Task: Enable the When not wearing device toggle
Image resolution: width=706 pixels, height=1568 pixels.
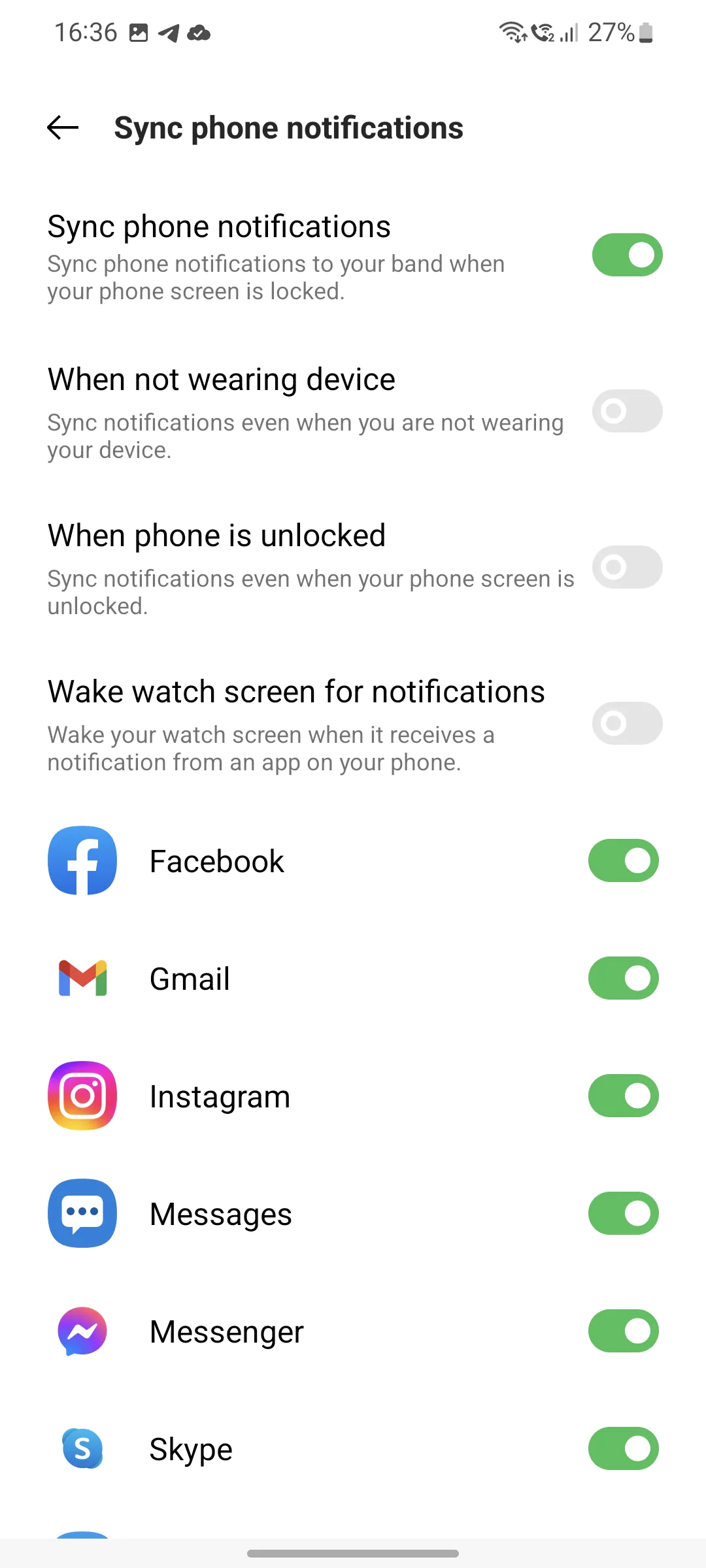Action: coord(627,411)
